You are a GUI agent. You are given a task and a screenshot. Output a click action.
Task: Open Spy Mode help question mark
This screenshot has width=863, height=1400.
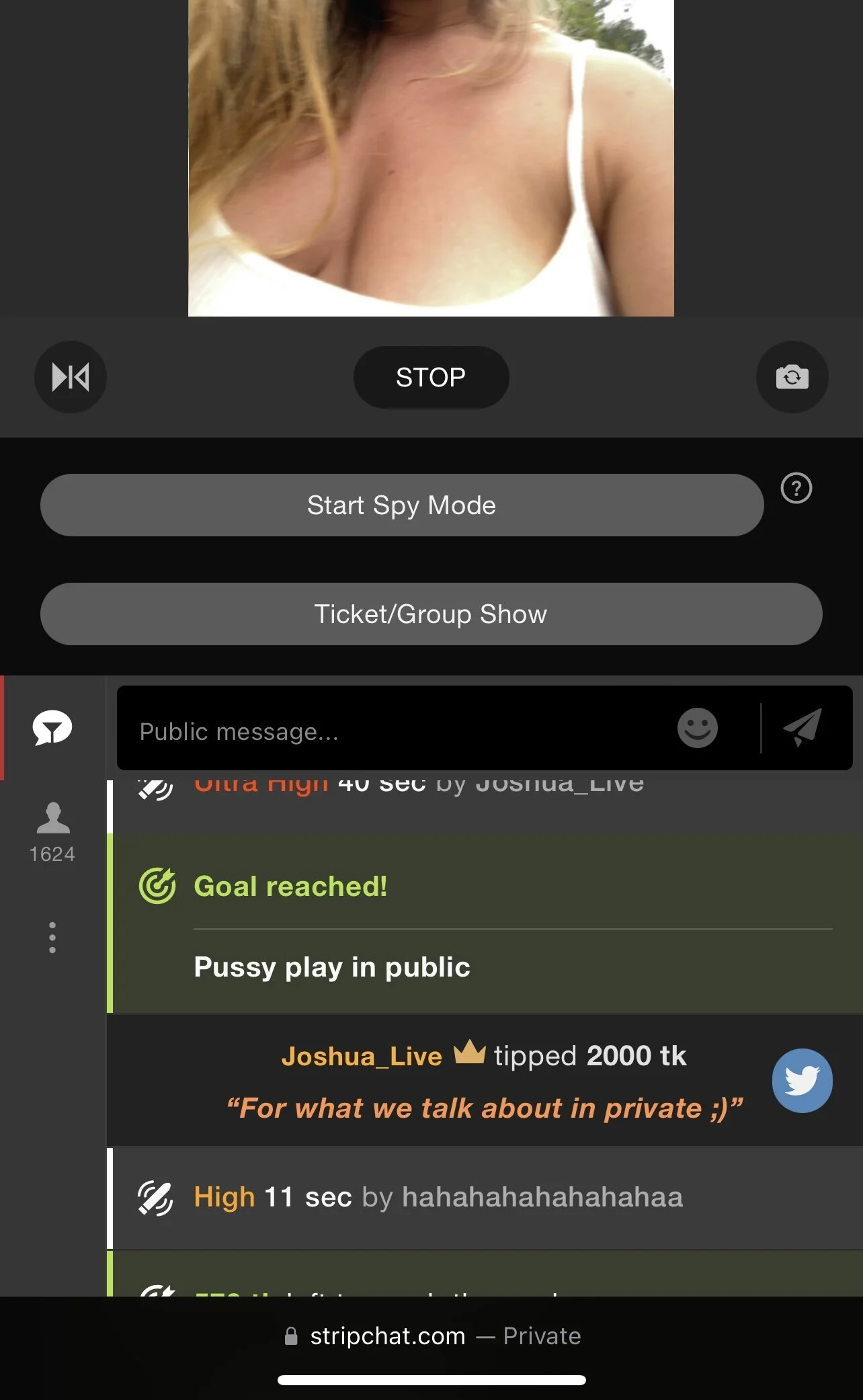(x=796, y=488)
